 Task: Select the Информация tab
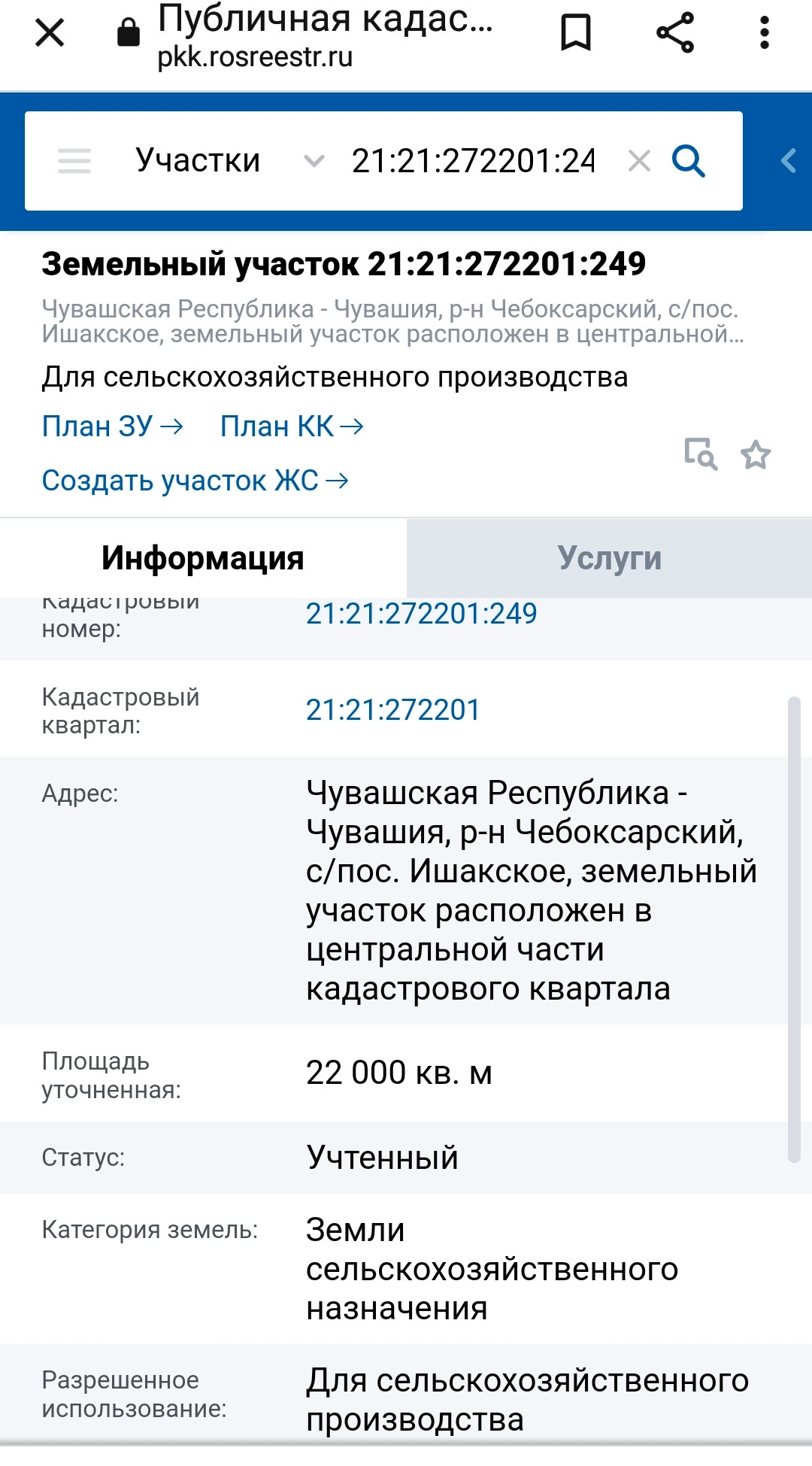(203, 558)
